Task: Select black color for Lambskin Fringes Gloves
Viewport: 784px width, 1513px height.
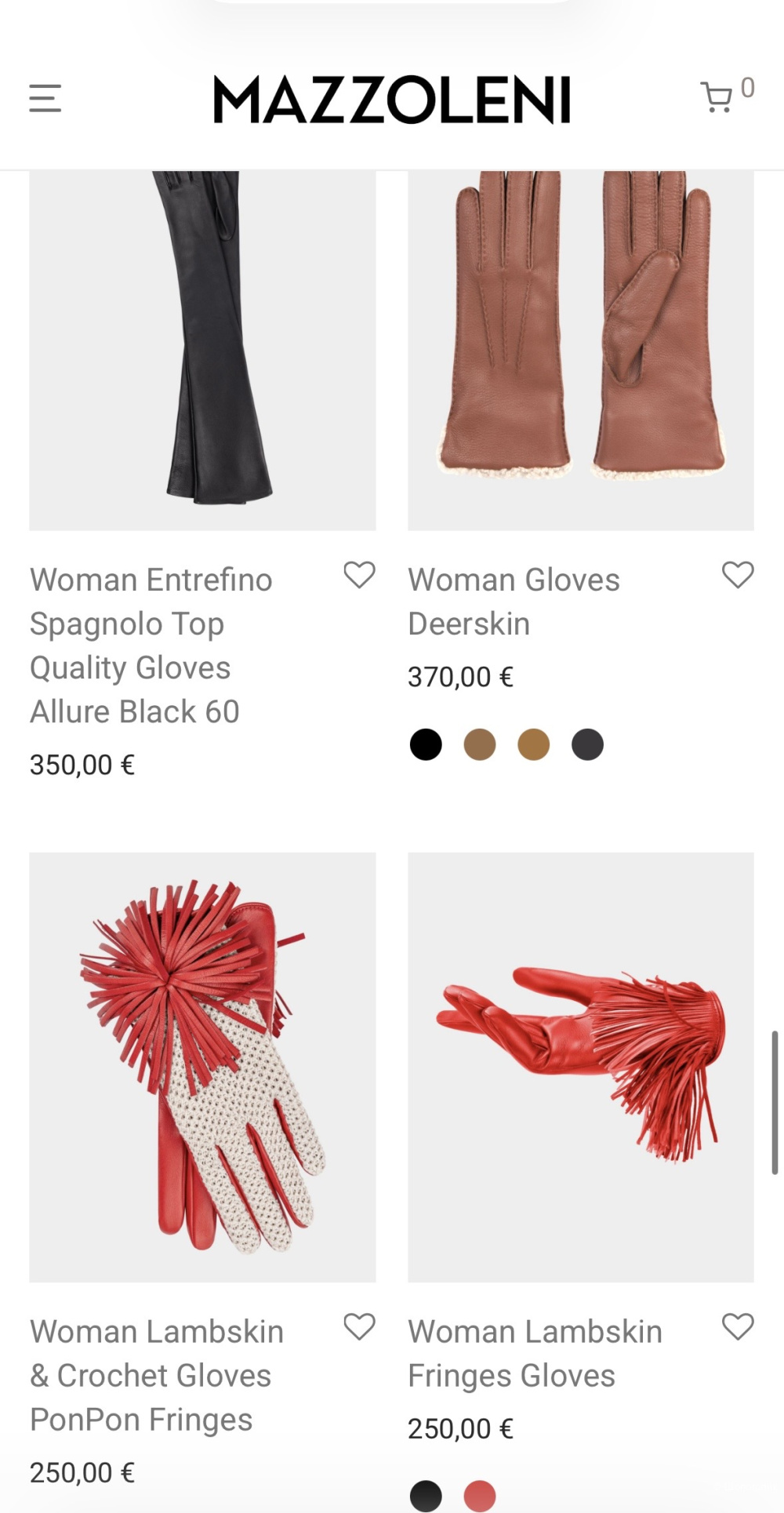Action: (426, 1496)
